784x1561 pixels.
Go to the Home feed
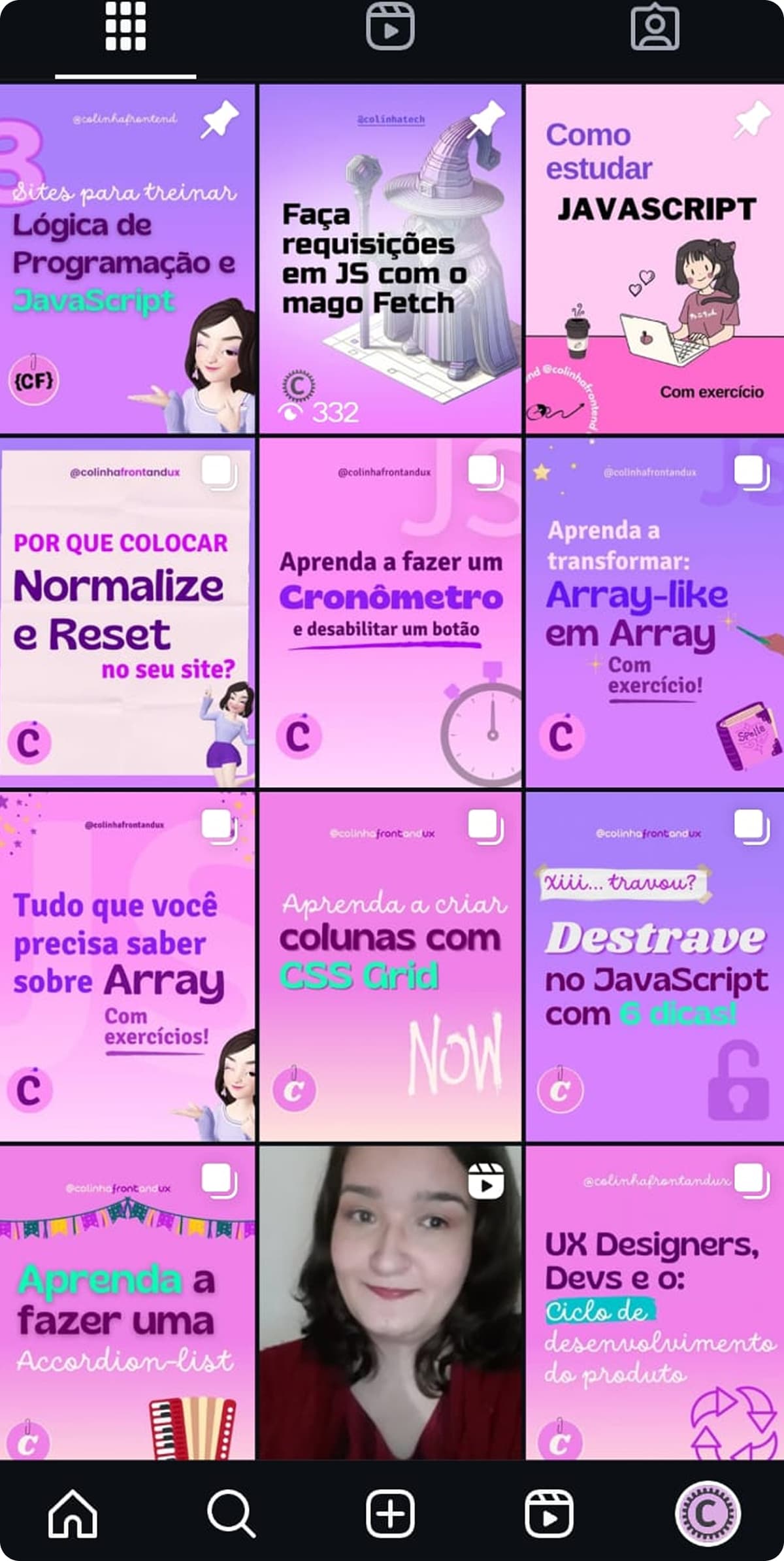tap(73, 1513)
